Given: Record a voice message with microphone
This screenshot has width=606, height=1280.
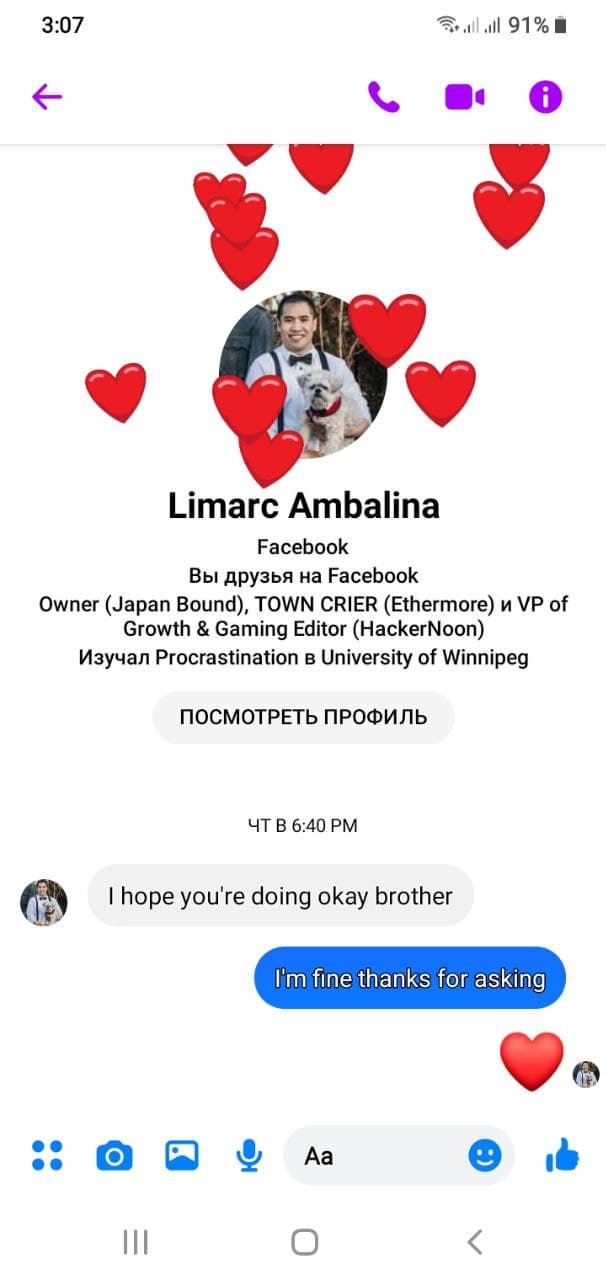Looking at the screenshot, I should (248, 1156).
